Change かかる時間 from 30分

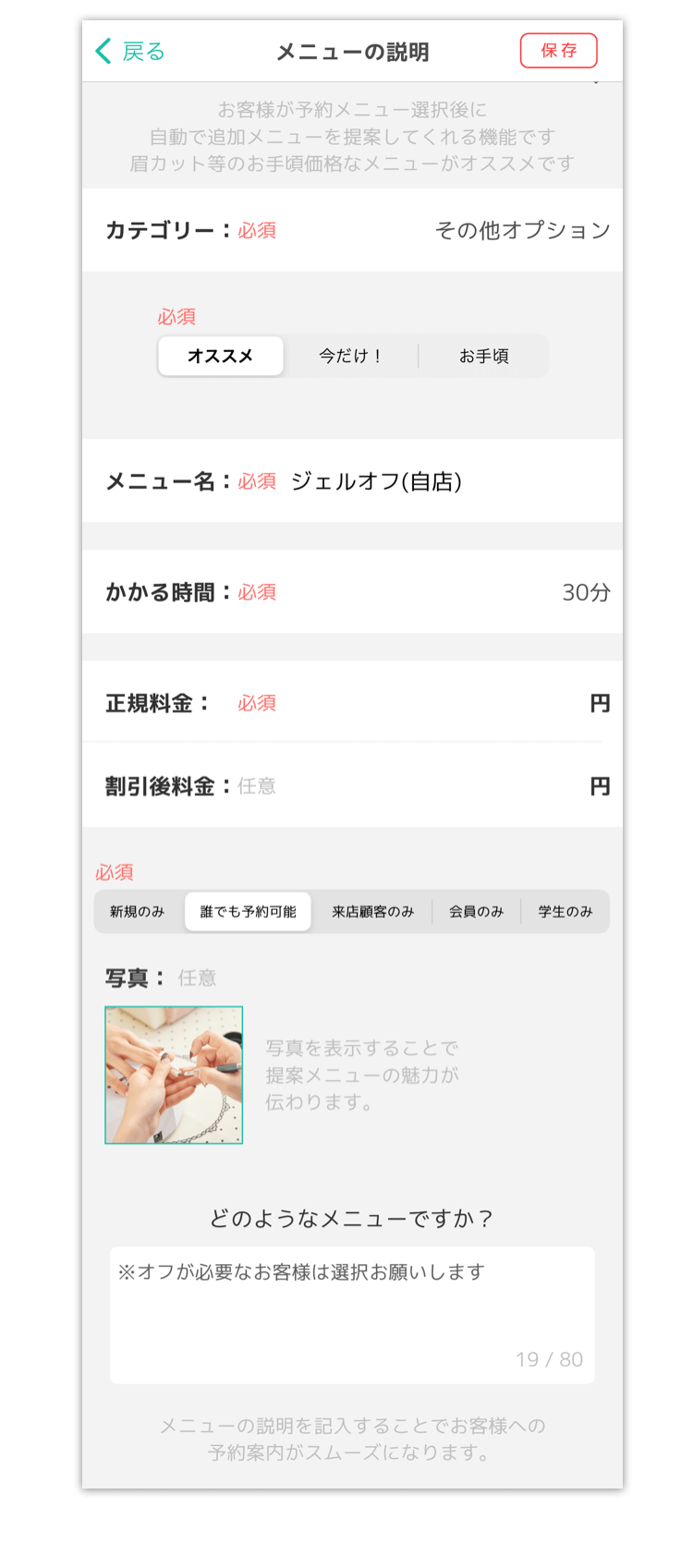586,592
